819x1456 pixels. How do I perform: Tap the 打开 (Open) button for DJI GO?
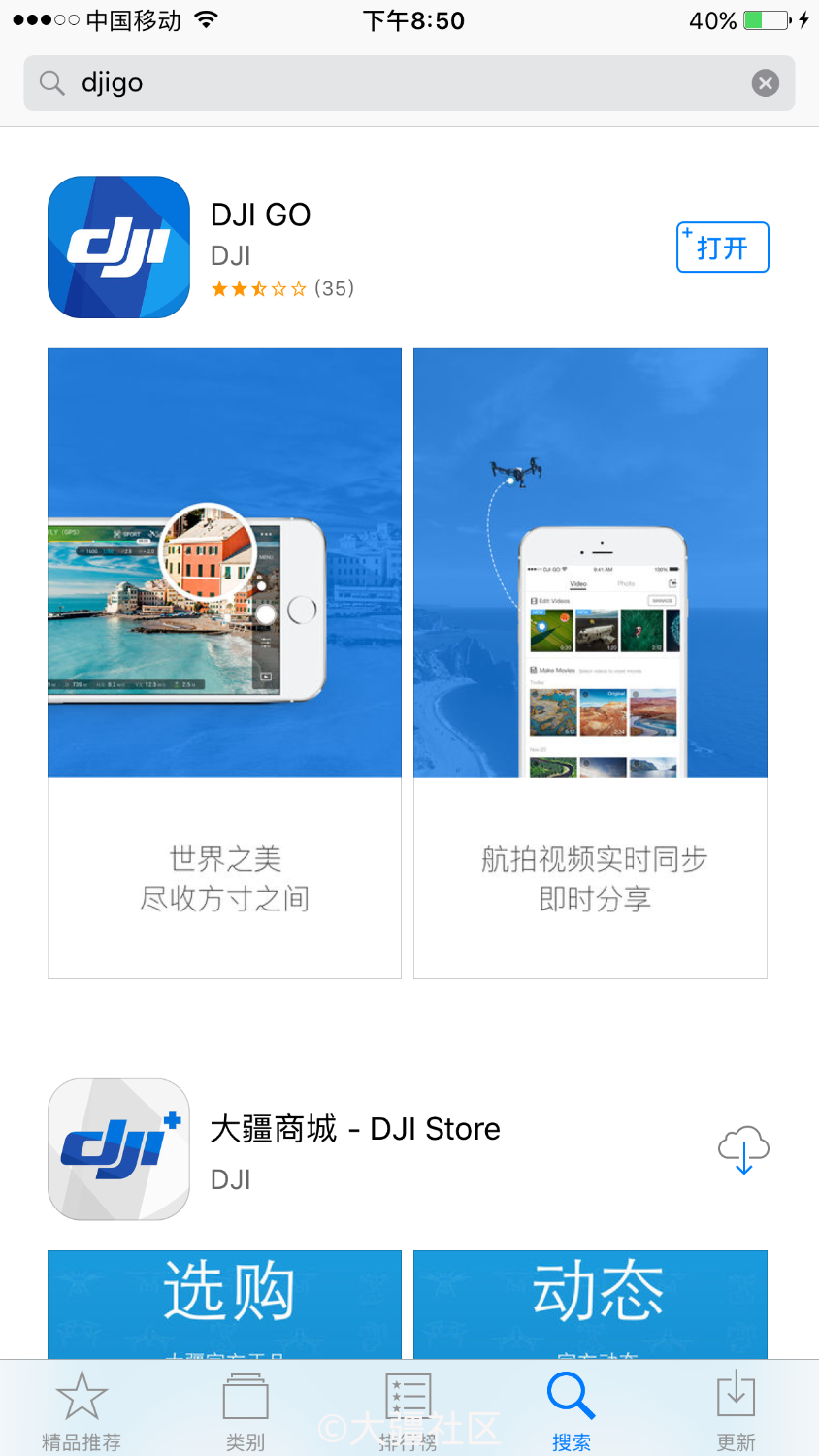[x=722, y=247]
